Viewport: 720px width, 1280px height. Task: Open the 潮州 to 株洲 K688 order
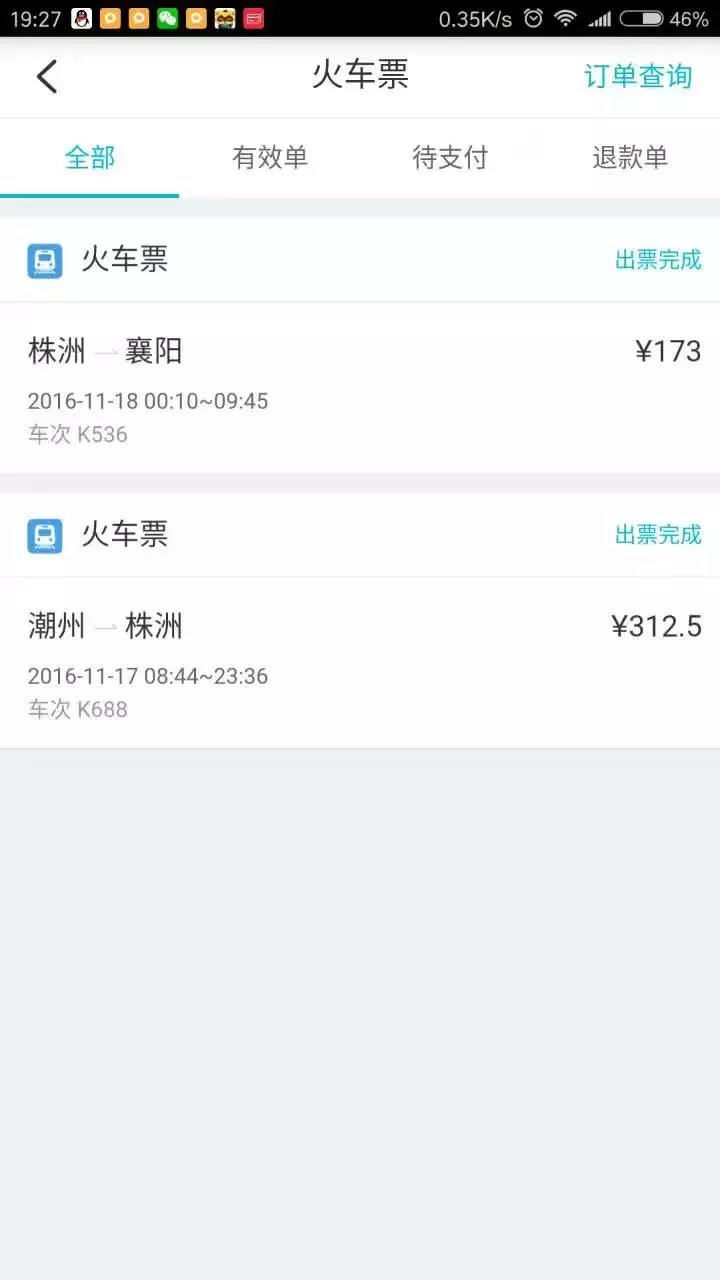click(360, 662)
